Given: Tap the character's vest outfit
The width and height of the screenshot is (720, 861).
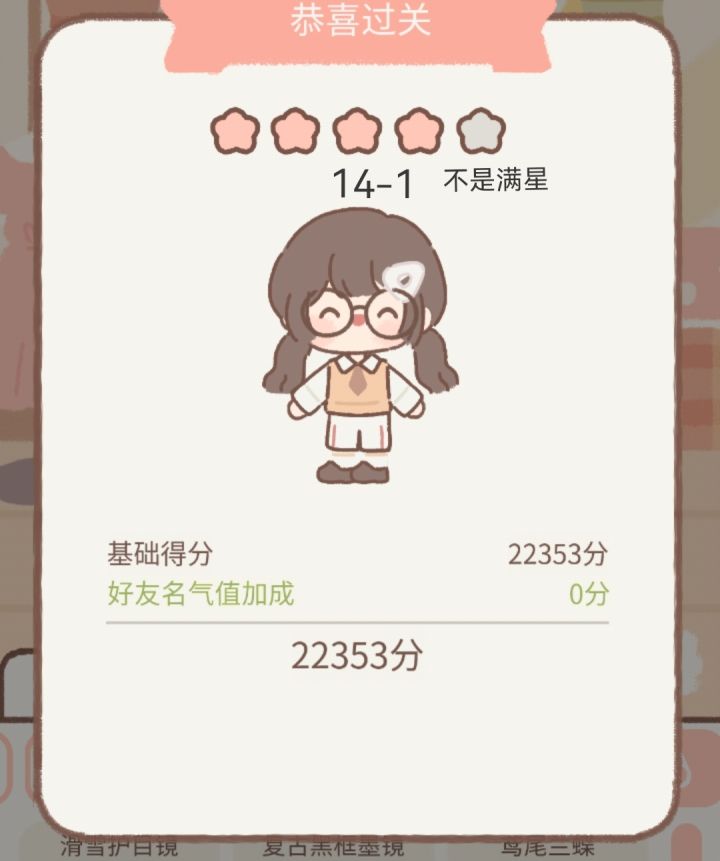Looking at the screenshot, I should coord(358,390).
